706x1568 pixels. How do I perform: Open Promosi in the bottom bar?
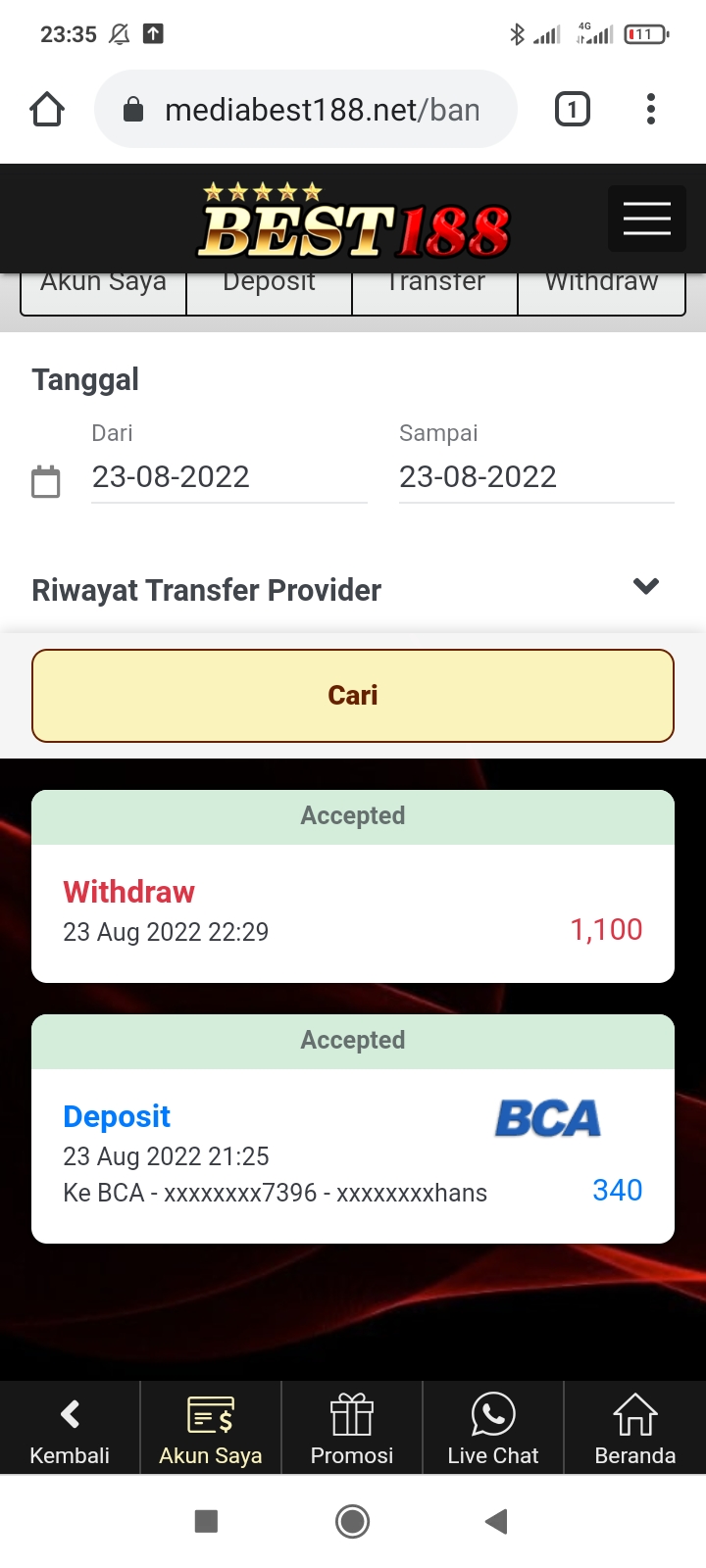click(x=352, y=1429)
